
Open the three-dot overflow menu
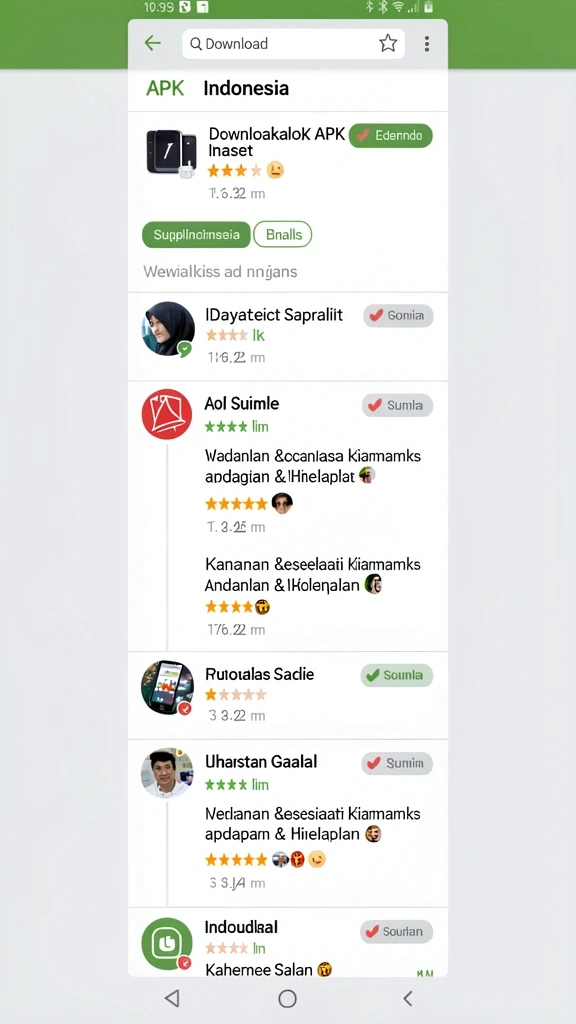point(426,44)
